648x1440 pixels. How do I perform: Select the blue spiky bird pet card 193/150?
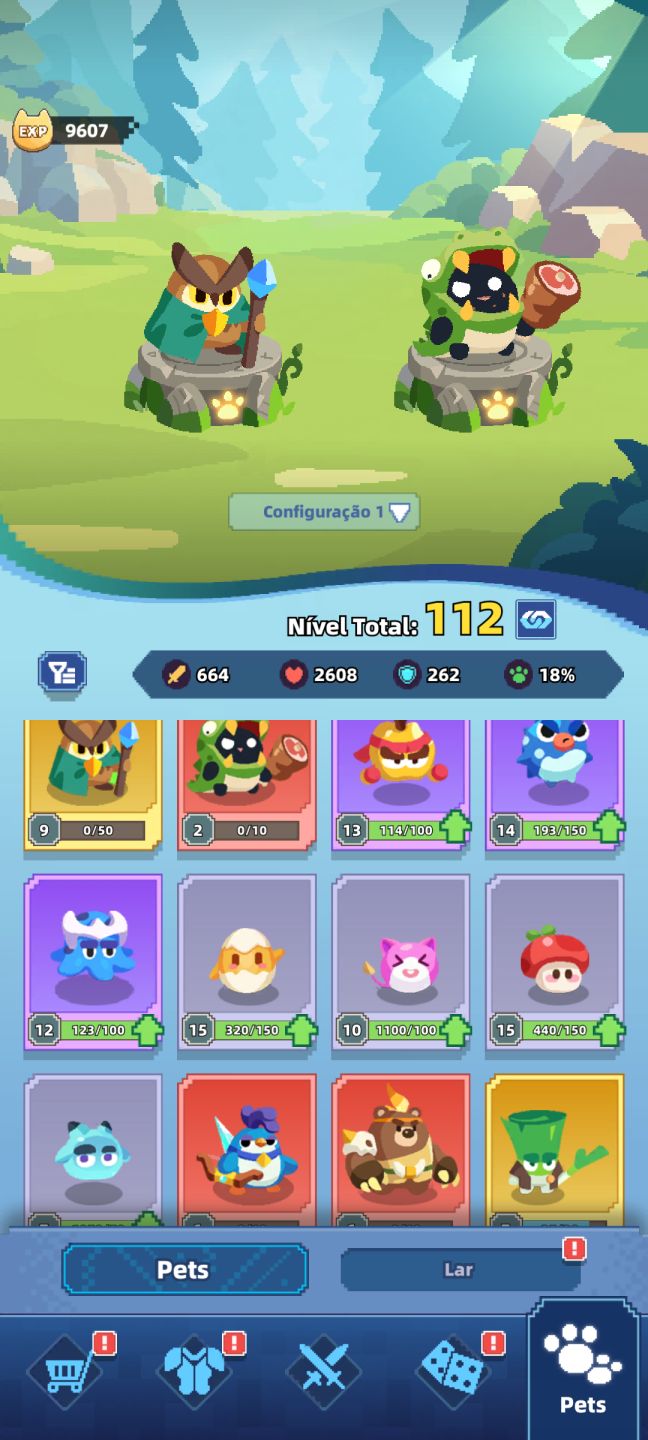click(x=555, y=785)
